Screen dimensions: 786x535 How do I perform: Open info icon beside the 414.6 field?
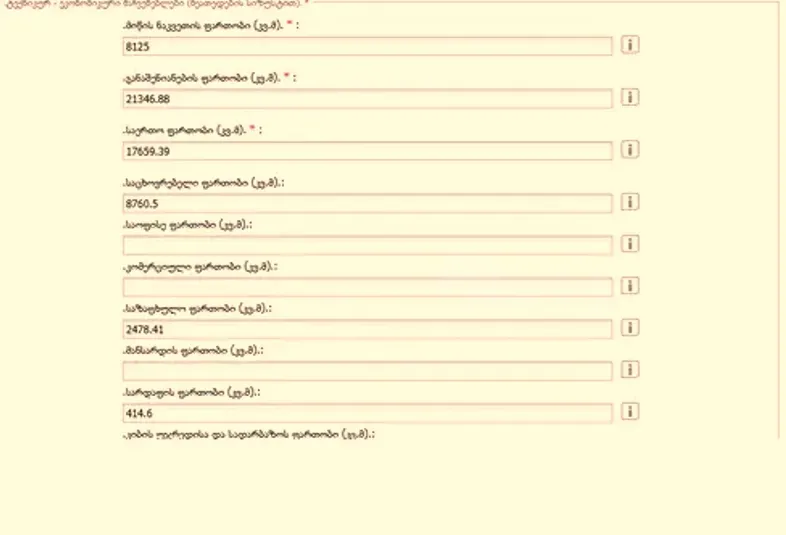click(x=630, y=412)
